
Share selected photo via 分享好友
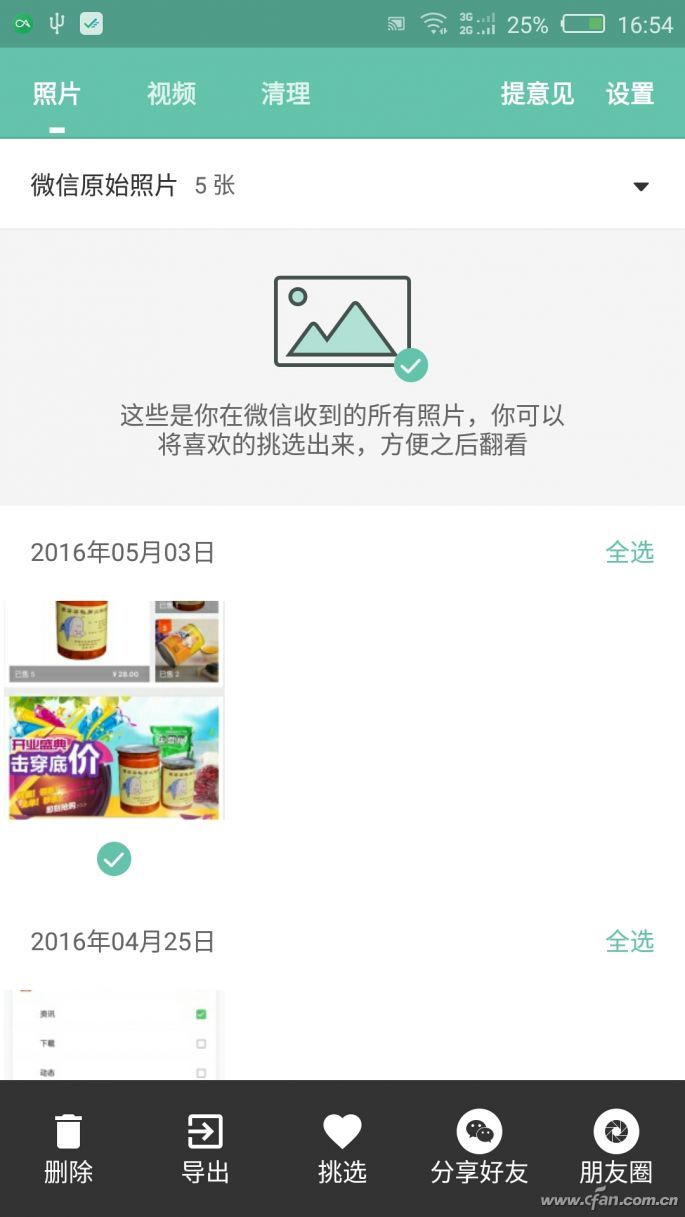tap(479, 1150)
